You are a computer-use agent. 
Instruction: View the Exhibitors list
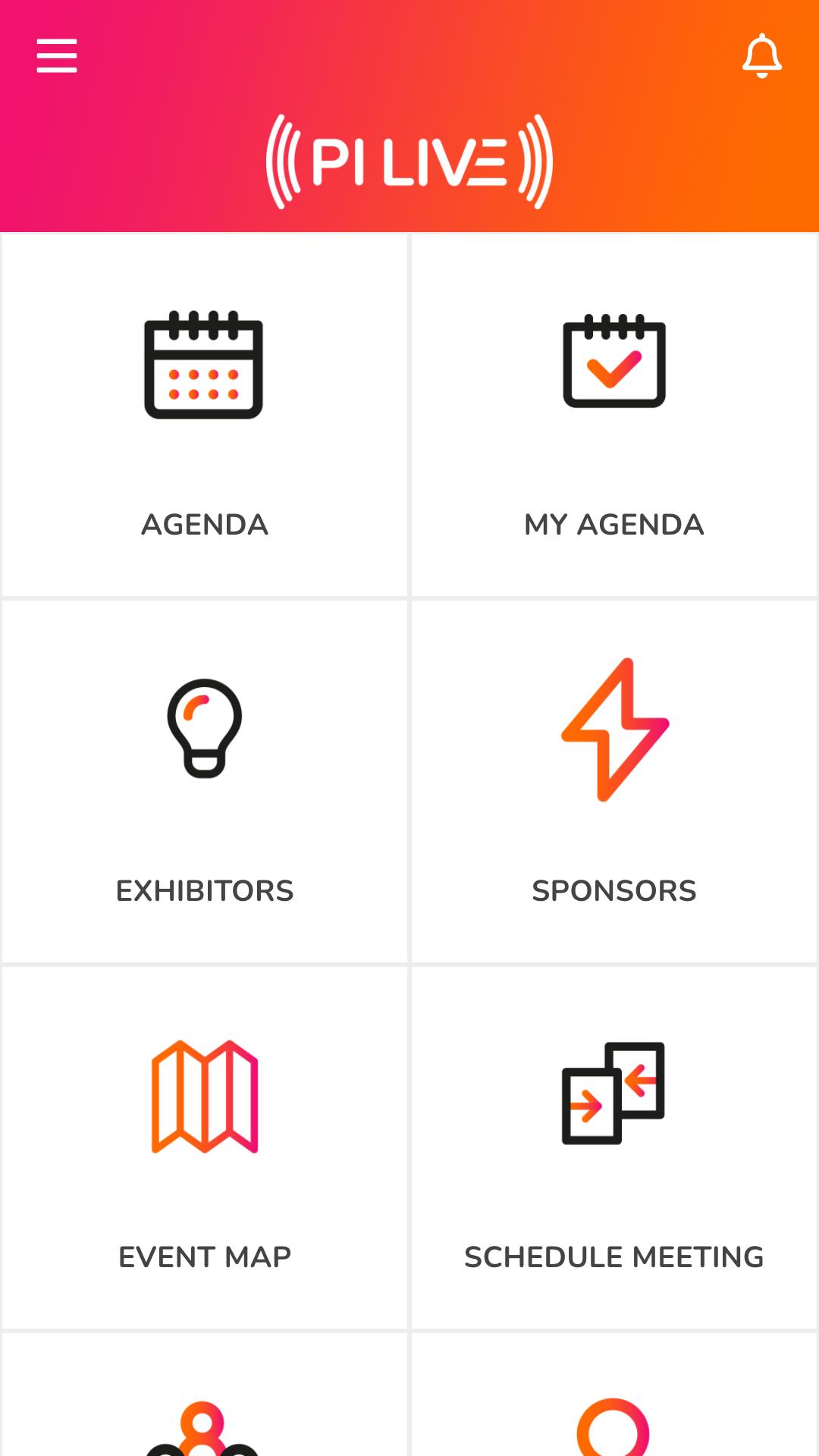click(205, 781)
